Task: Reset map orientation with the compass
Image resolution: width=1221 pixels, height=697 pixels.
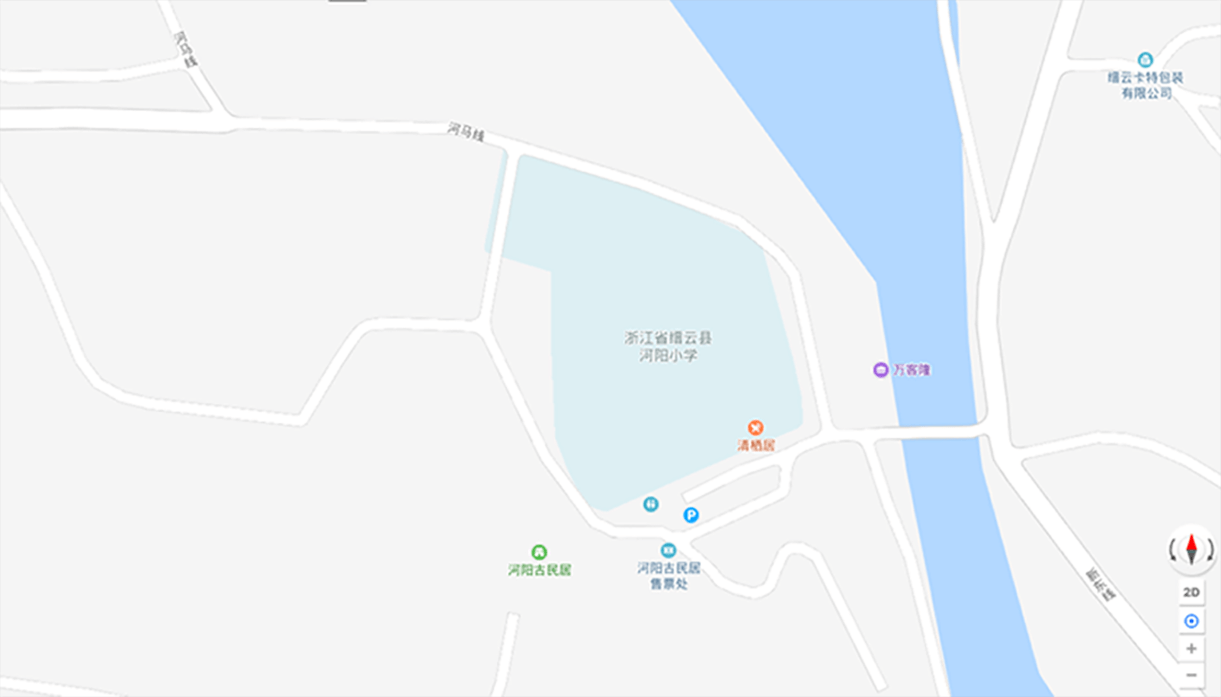Action: [1191, 549]
